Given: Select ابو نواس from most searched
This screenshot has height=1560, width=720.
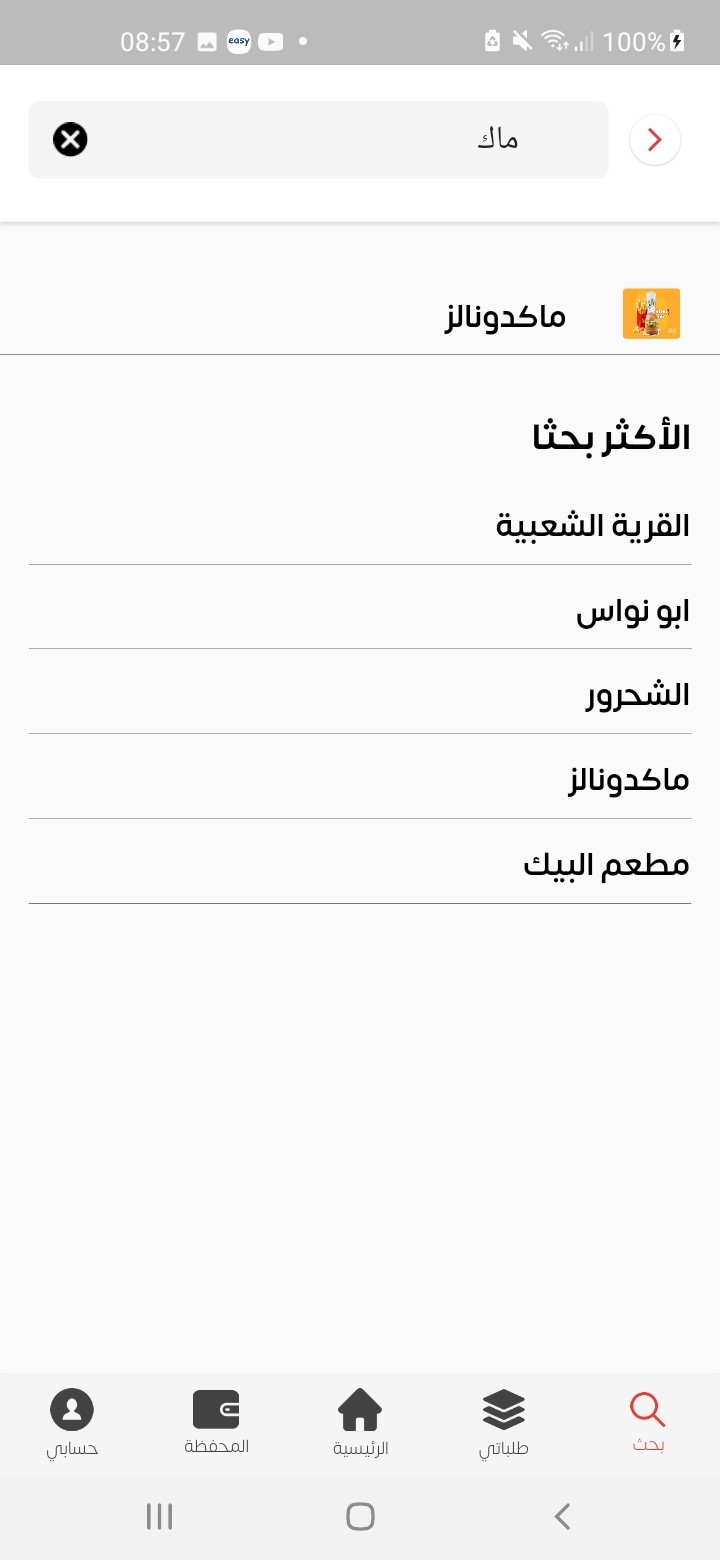Looking at the screenshot, I should click(x=360, y=610).
